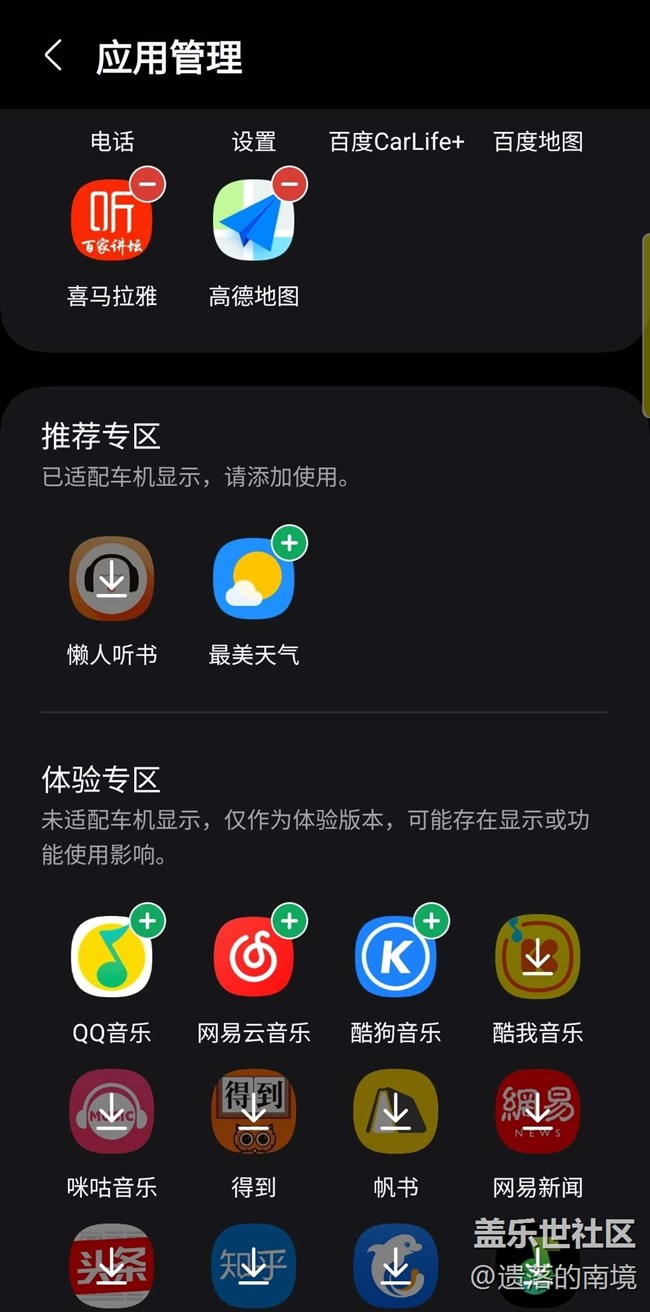Remove 高德地图 with its minus badge

tap(289, 184)
